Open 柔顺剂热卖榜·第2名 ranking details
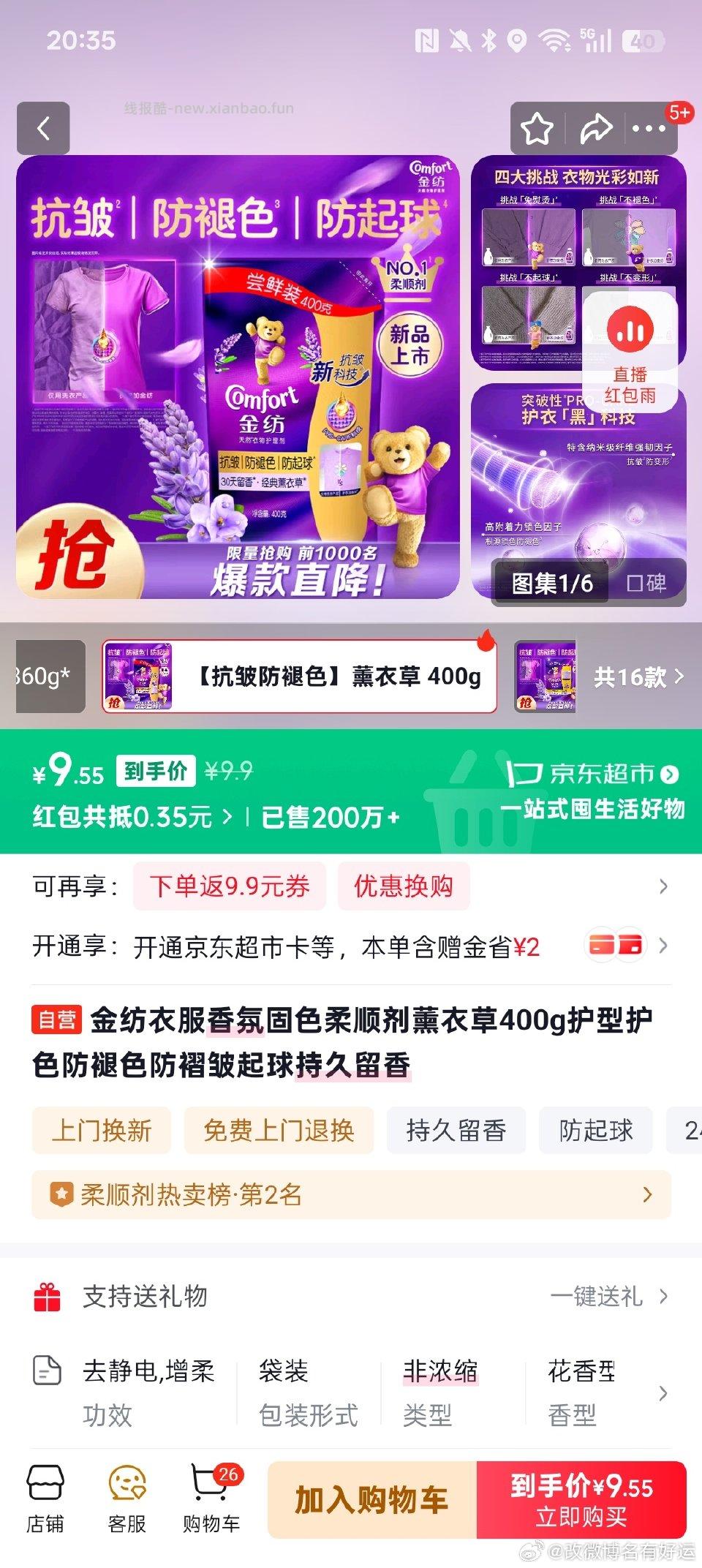 pos(344,1194)
